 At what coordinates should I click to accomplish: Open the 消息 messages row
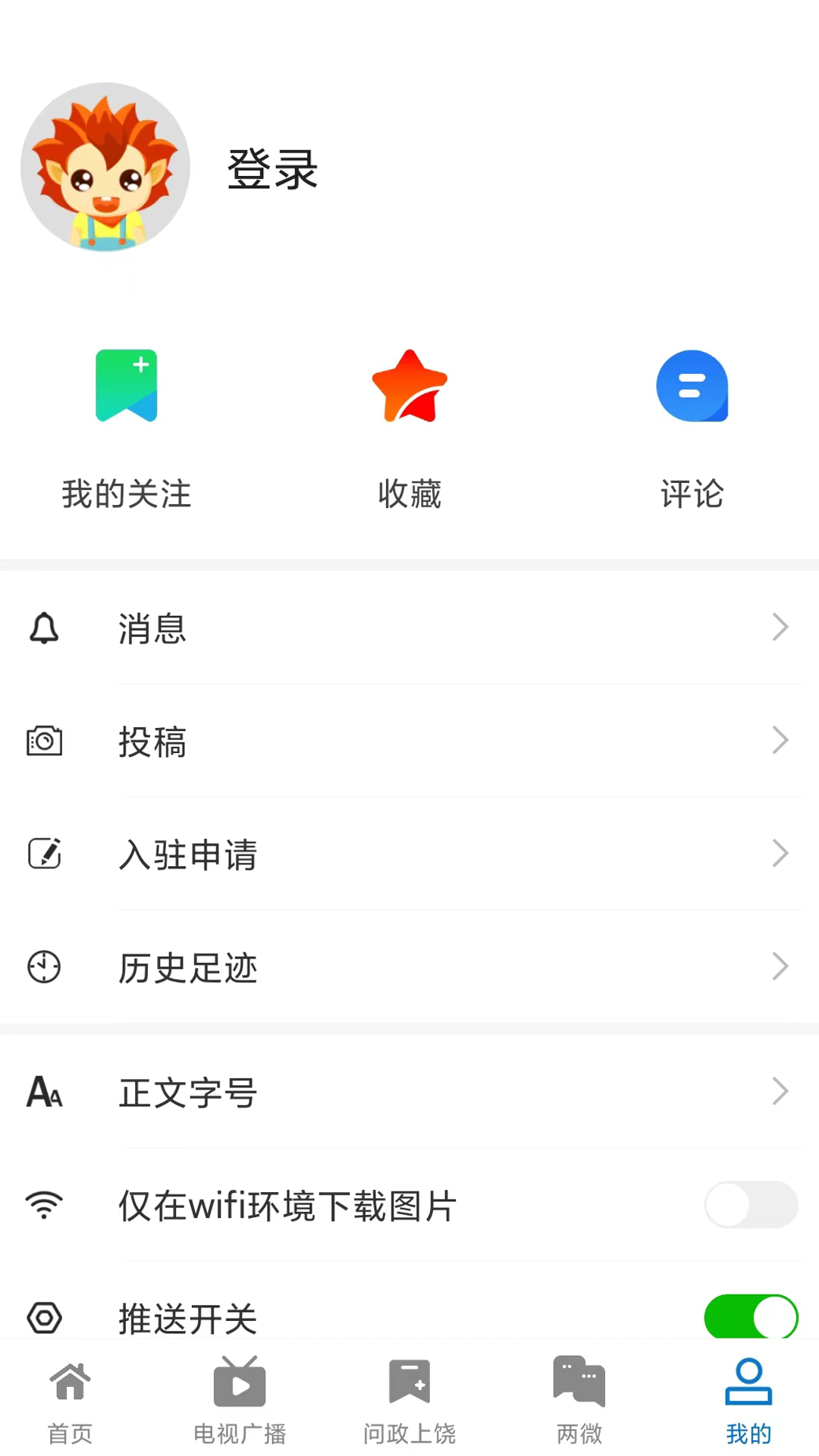point(409,628)
